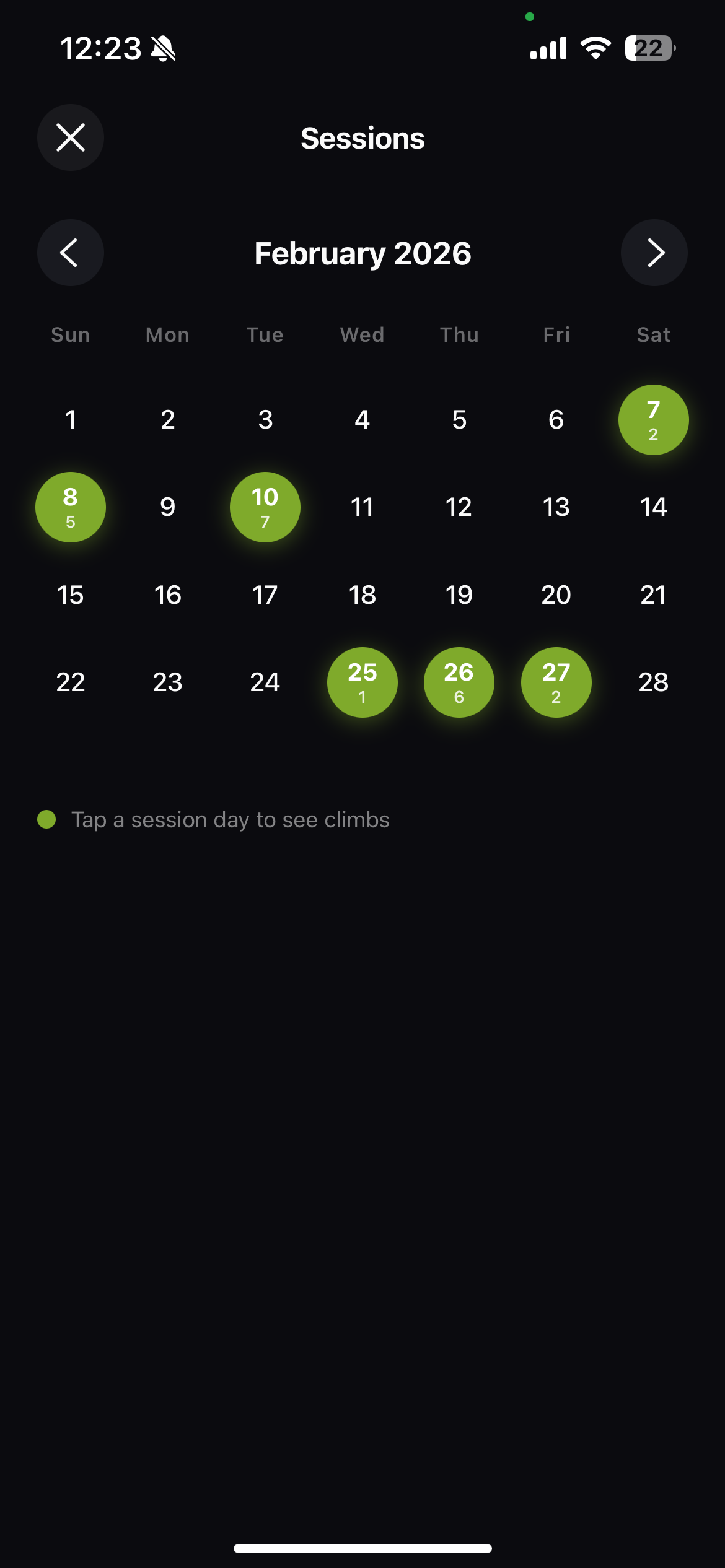Select the session day February 8
725x1568 pixels.
click(71, 507)
